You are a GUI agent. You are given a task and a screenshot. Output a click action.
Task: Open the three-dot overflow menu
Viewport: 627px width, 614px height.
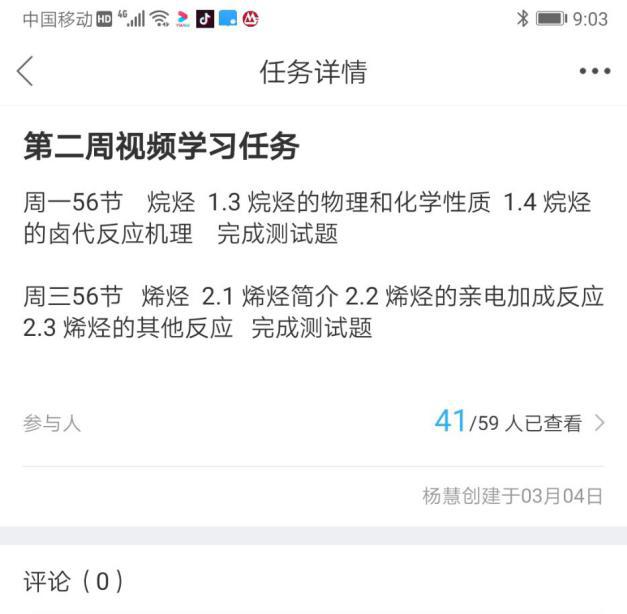(x=594, y=72)
